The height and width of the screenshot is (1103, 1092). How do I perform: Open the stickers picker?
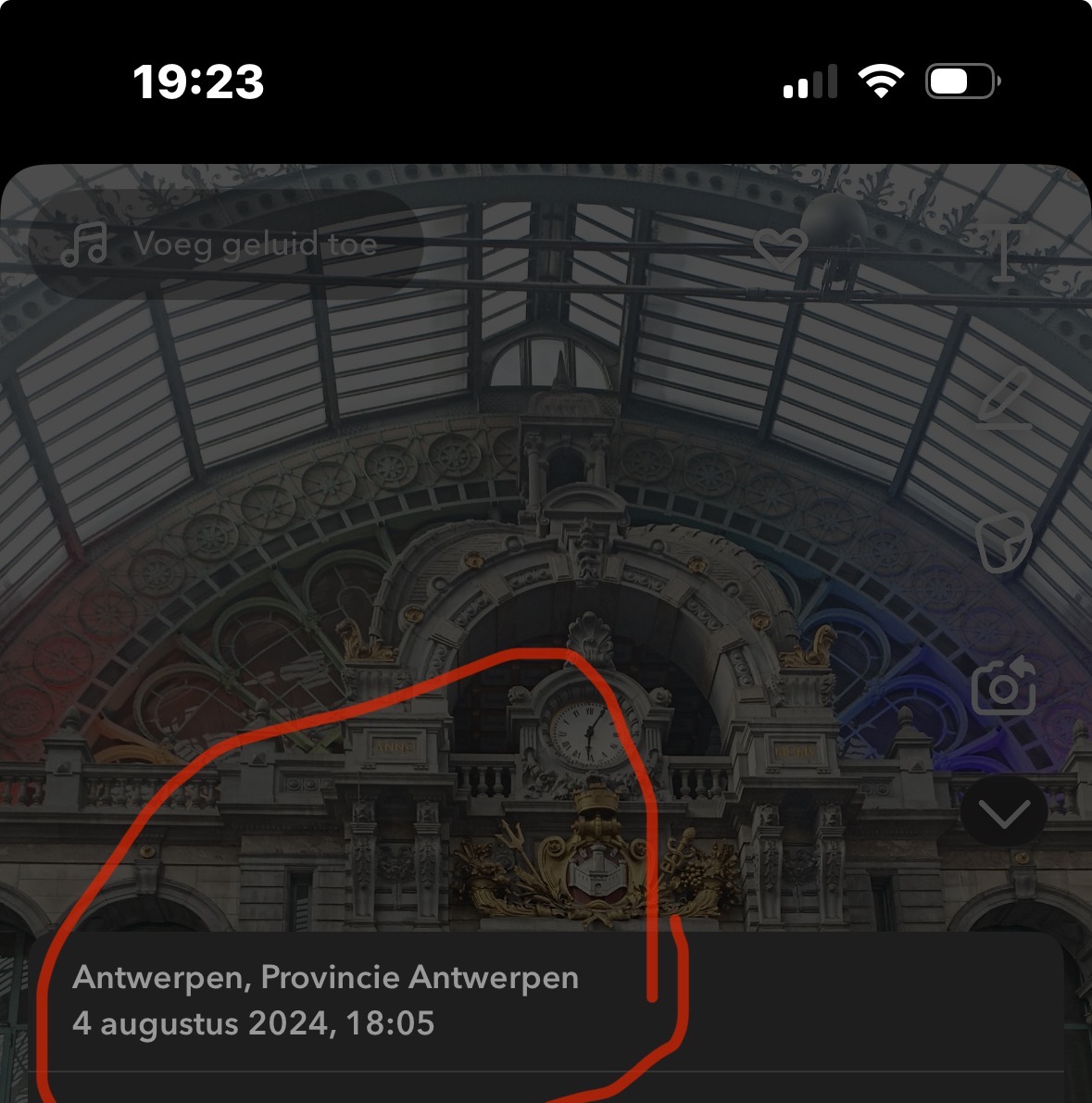(1005, 541)
